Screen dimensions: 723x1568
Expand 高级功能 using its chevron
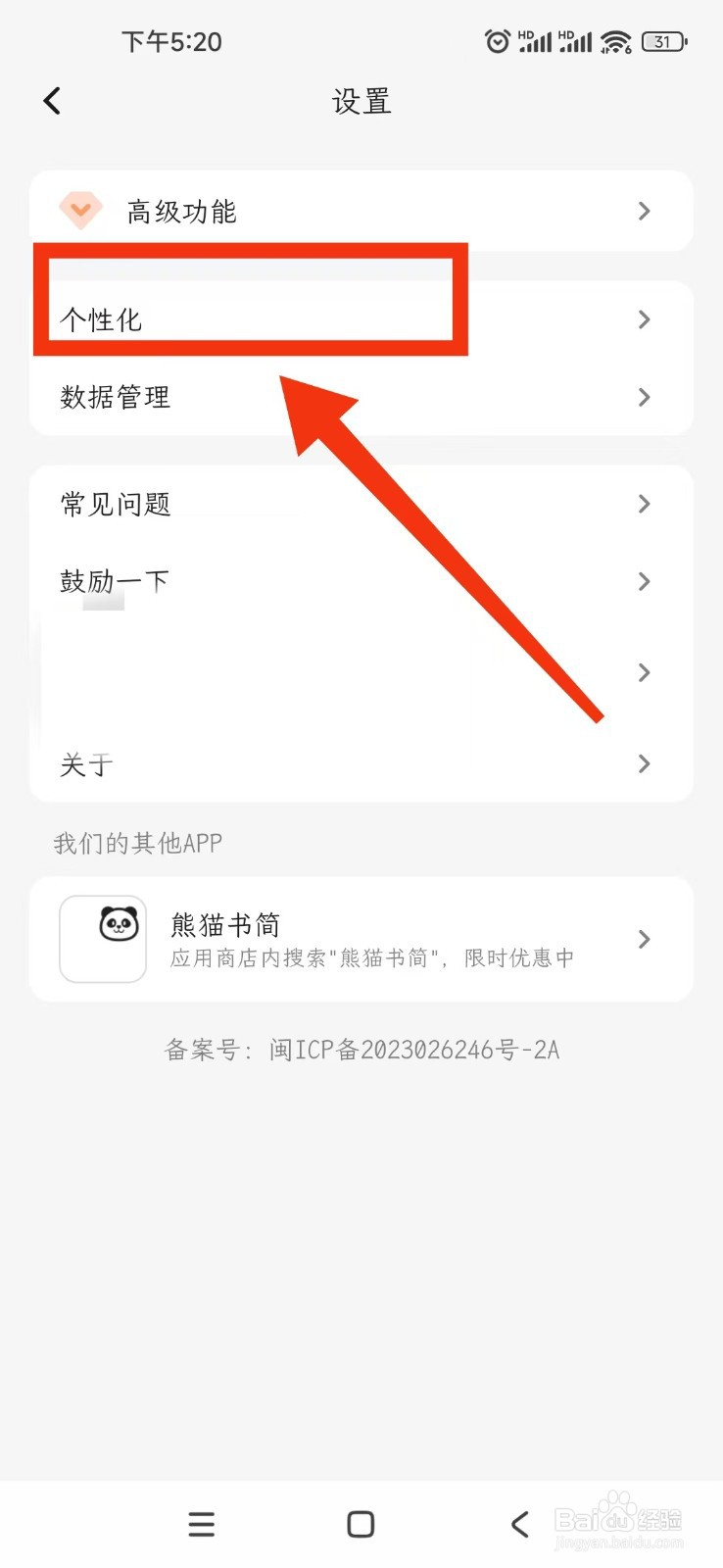pyautogui.click(x=644, y=211)
